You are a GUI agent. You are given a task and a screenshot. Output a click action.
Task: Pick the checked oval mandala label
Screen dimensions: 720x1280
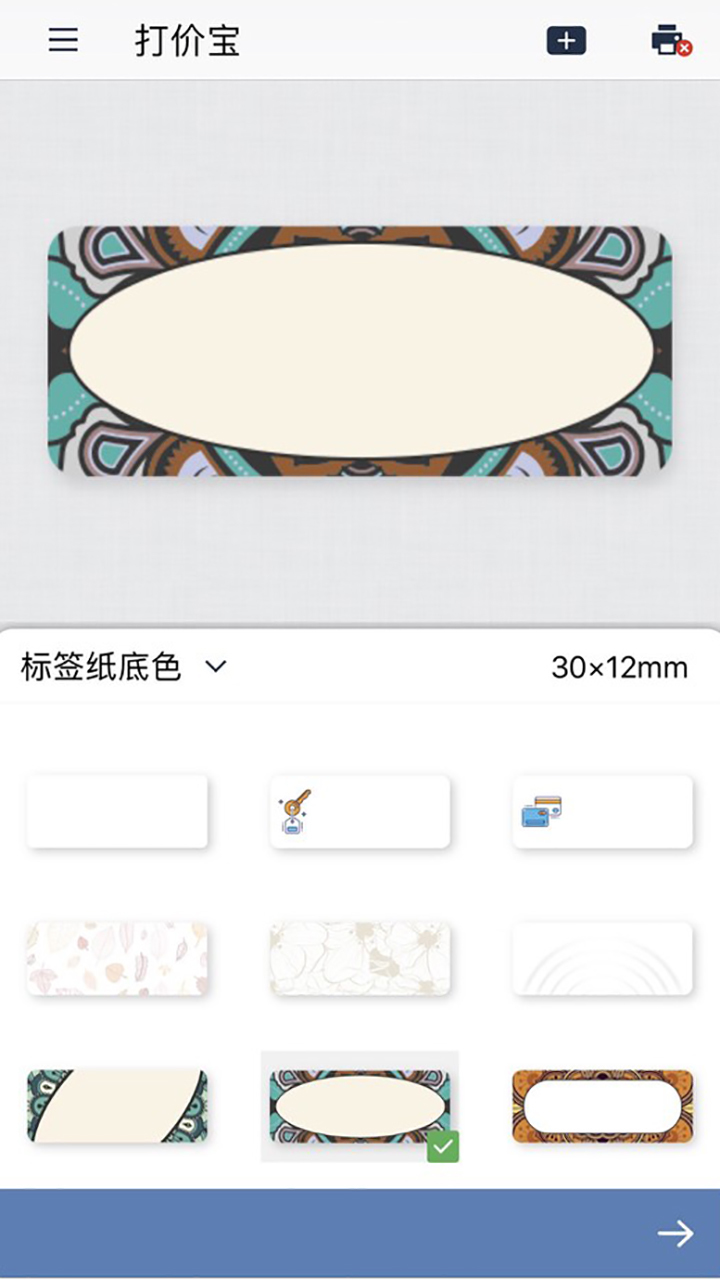tap(360, 1106)
